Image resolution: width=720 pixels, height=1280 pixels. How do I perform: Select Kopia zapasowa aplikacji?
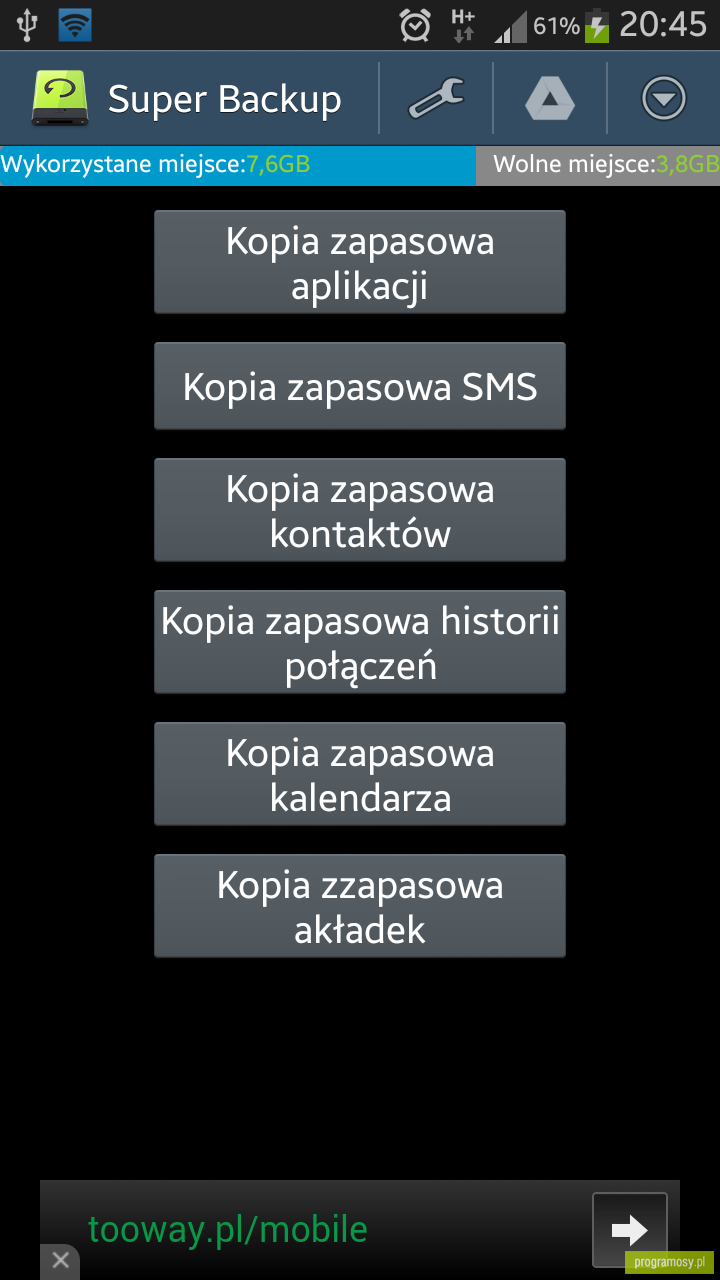point(360,263)
